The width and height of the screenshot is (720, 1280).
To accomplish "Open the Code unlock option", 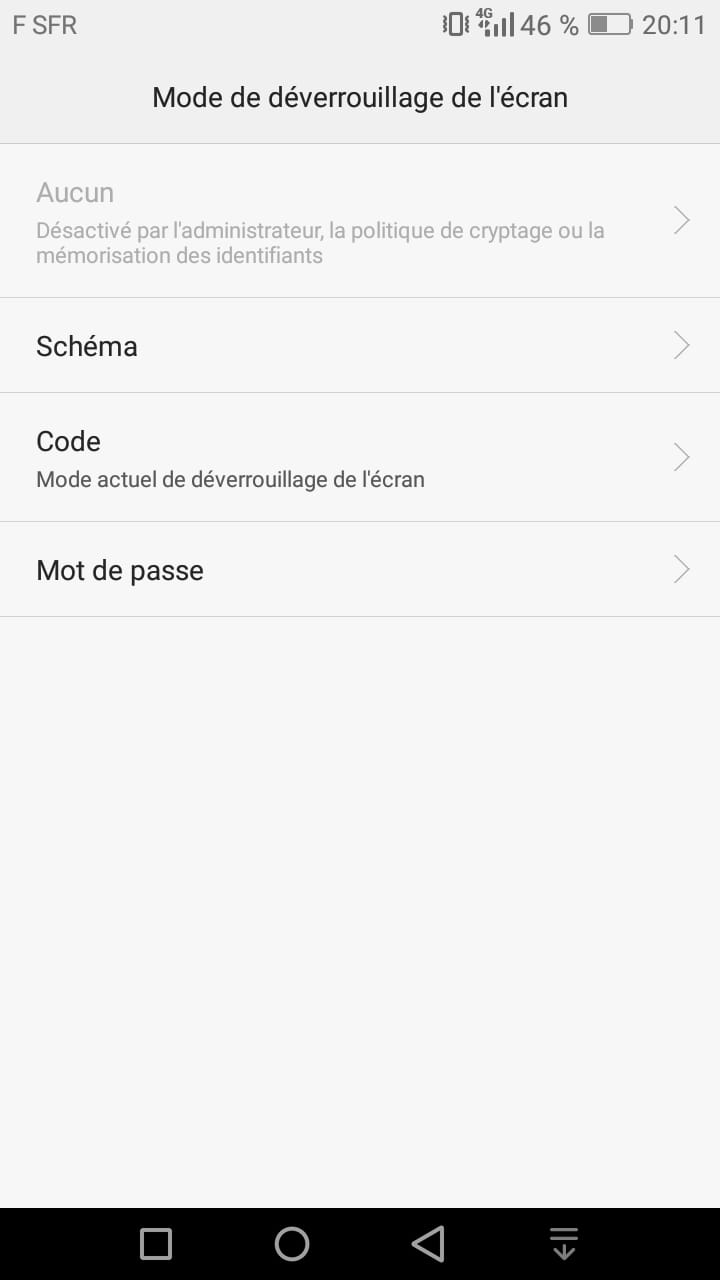I will click(360, 457).
